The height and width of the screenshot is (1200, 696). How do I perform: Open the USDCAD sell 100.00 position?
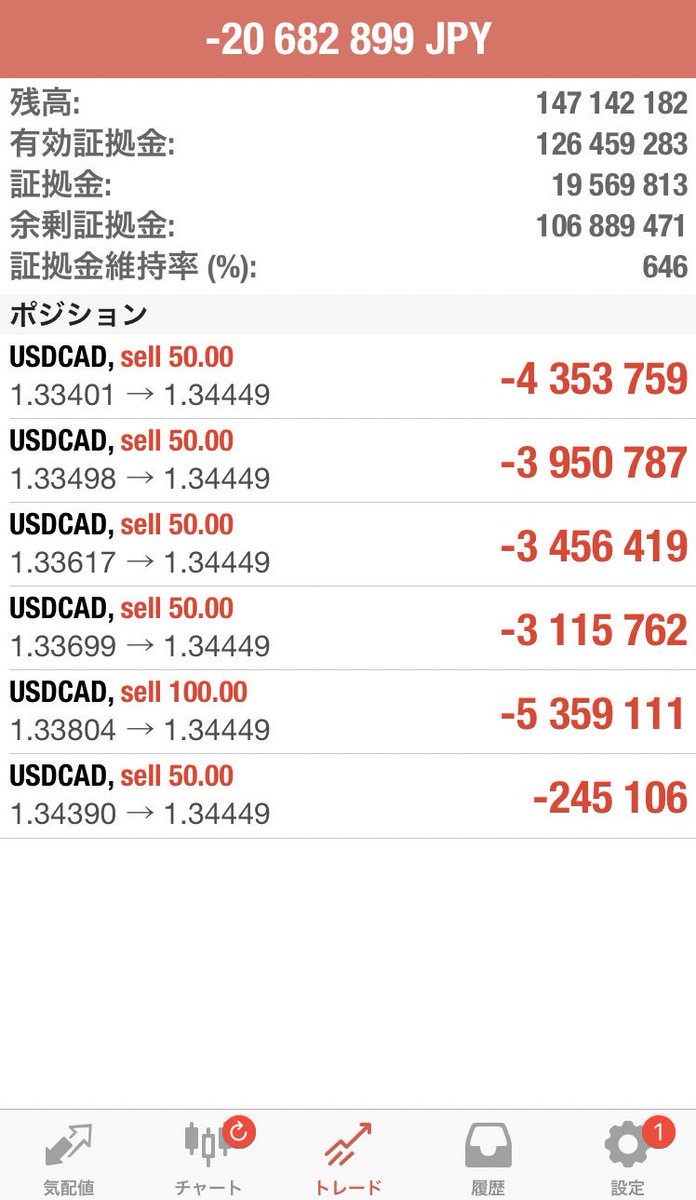coord(348,713)
